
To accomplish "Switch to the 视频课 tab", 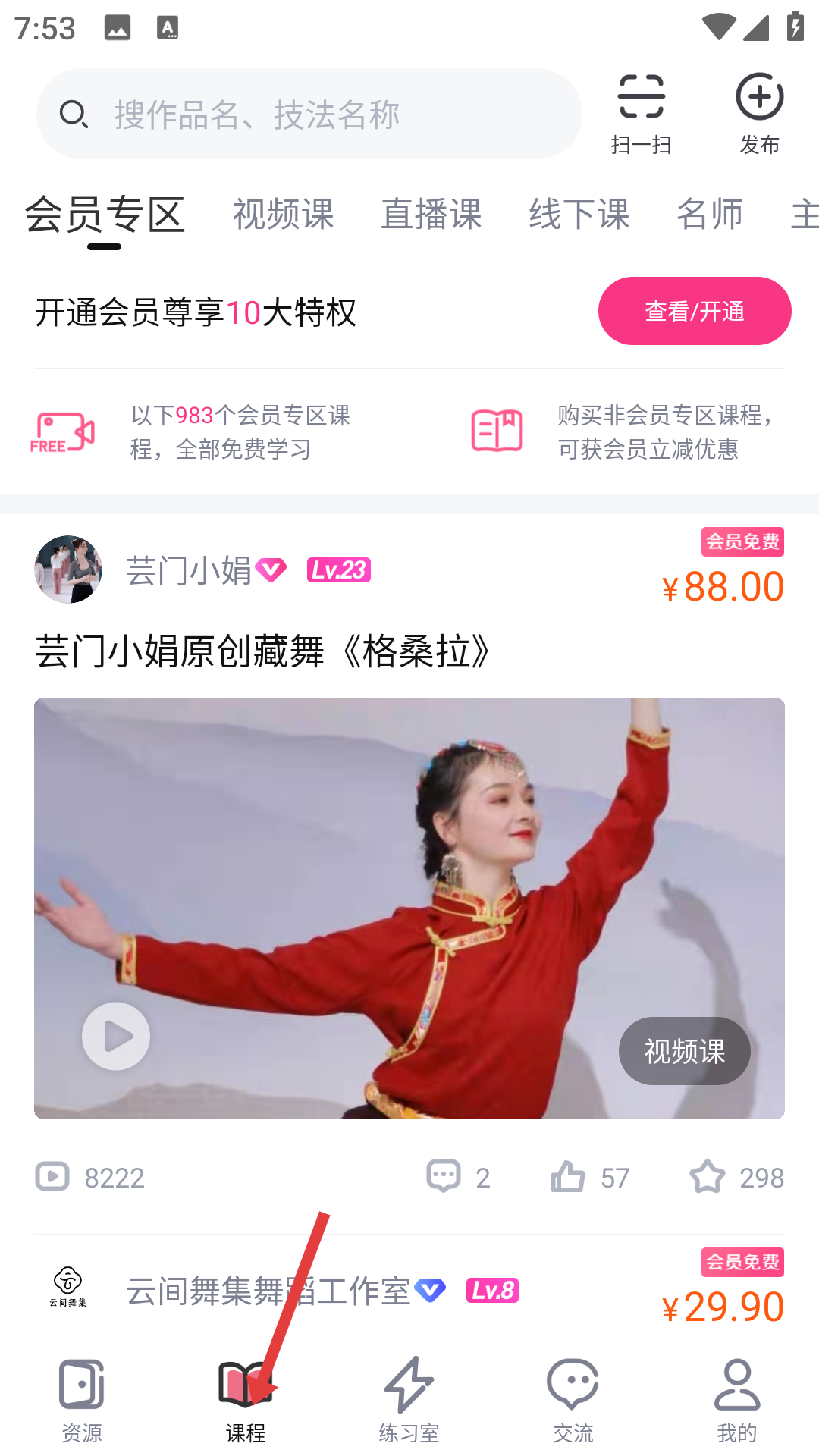I will point(283,215).
